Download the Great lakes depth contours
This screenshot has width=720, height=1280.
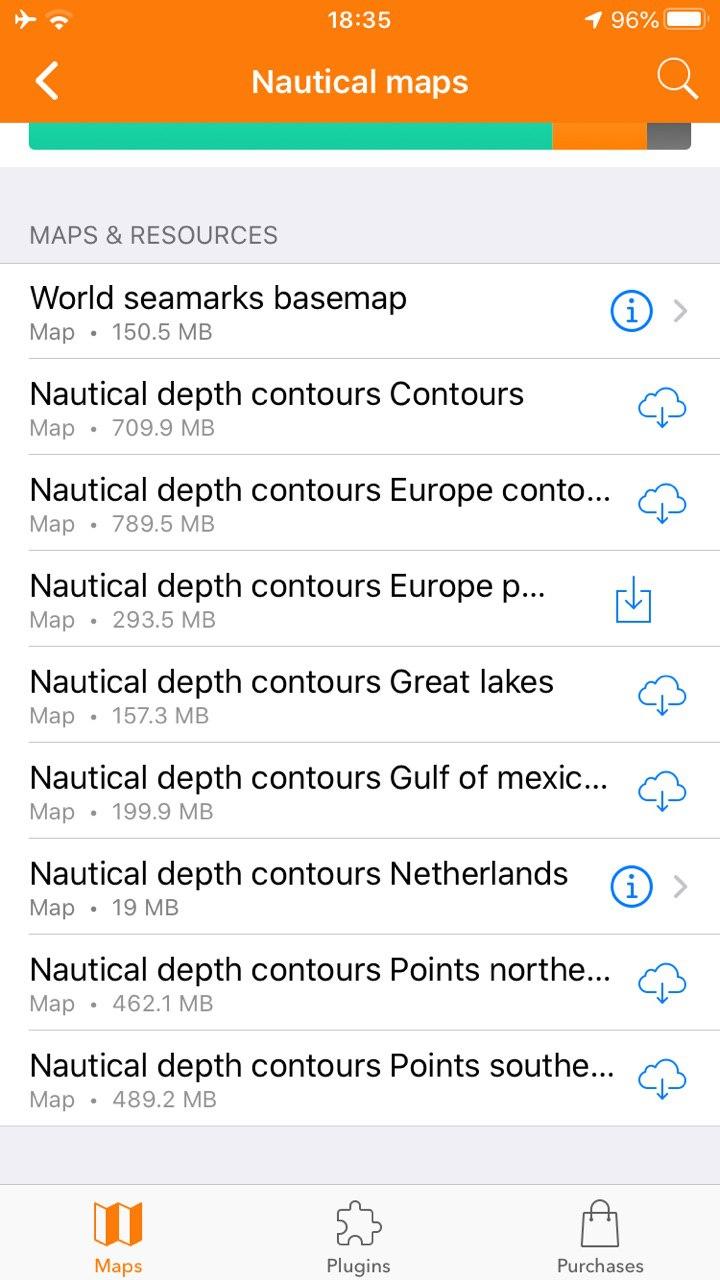[662, 696]
